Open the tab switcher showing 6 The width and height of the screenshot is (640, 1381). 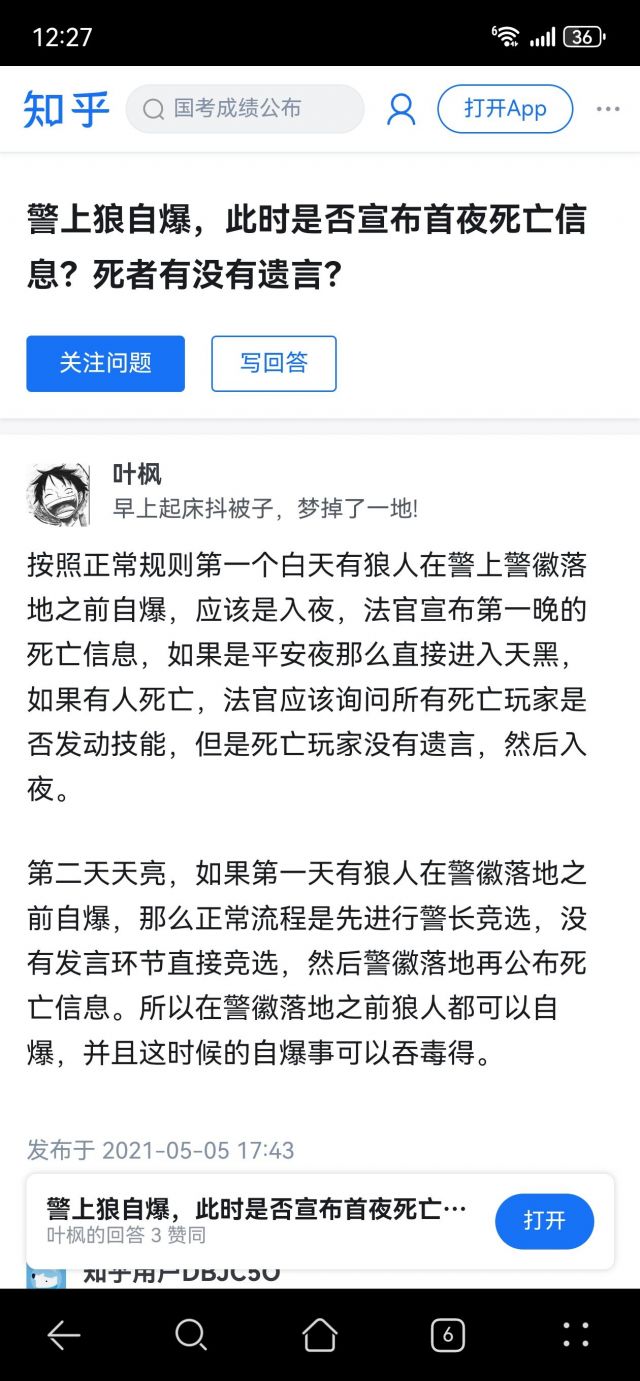[447, 1334]
